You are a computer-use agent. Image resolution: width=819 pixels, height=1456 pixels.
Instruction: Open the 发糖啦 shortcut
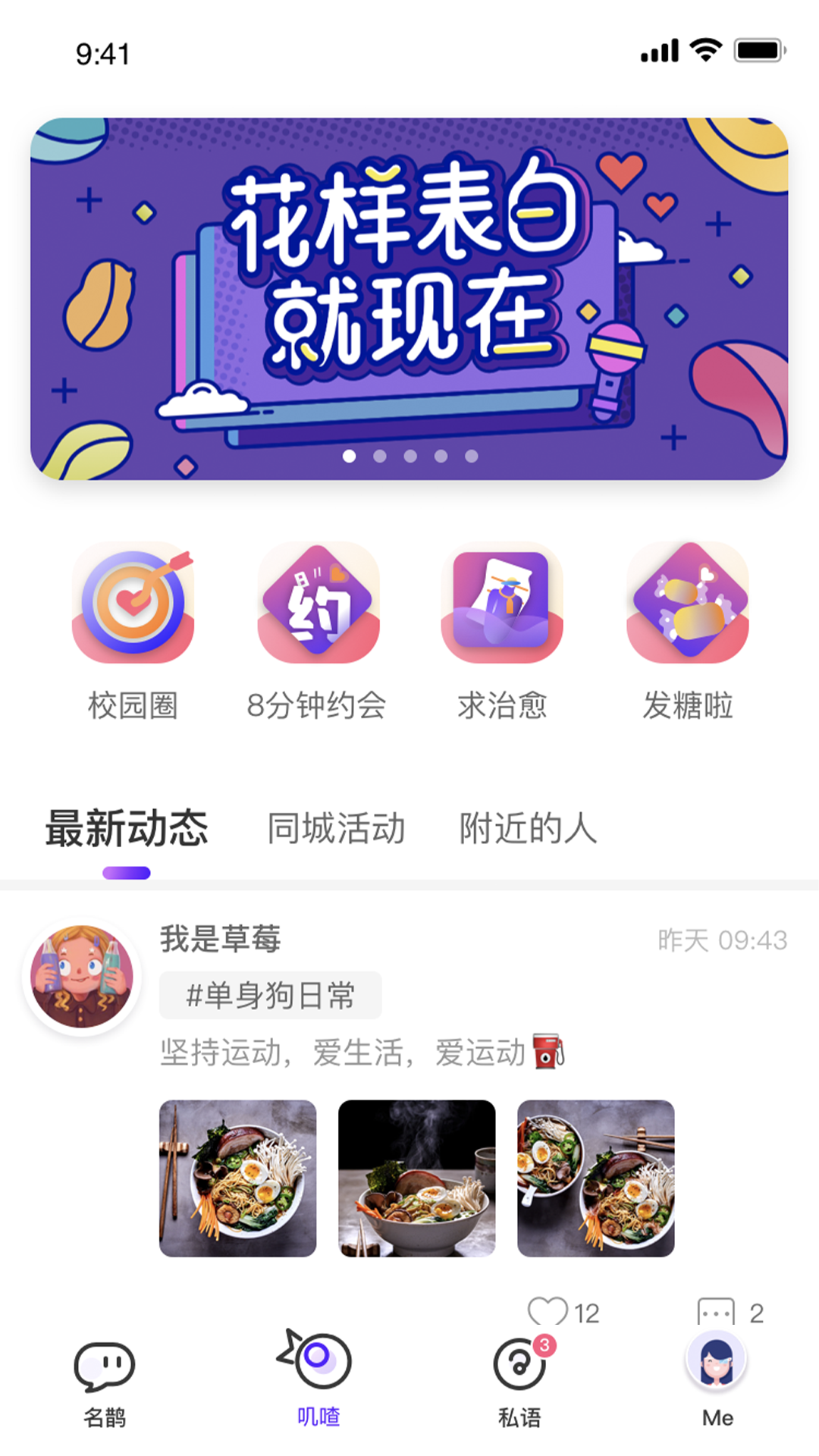(x=687, y=603)
